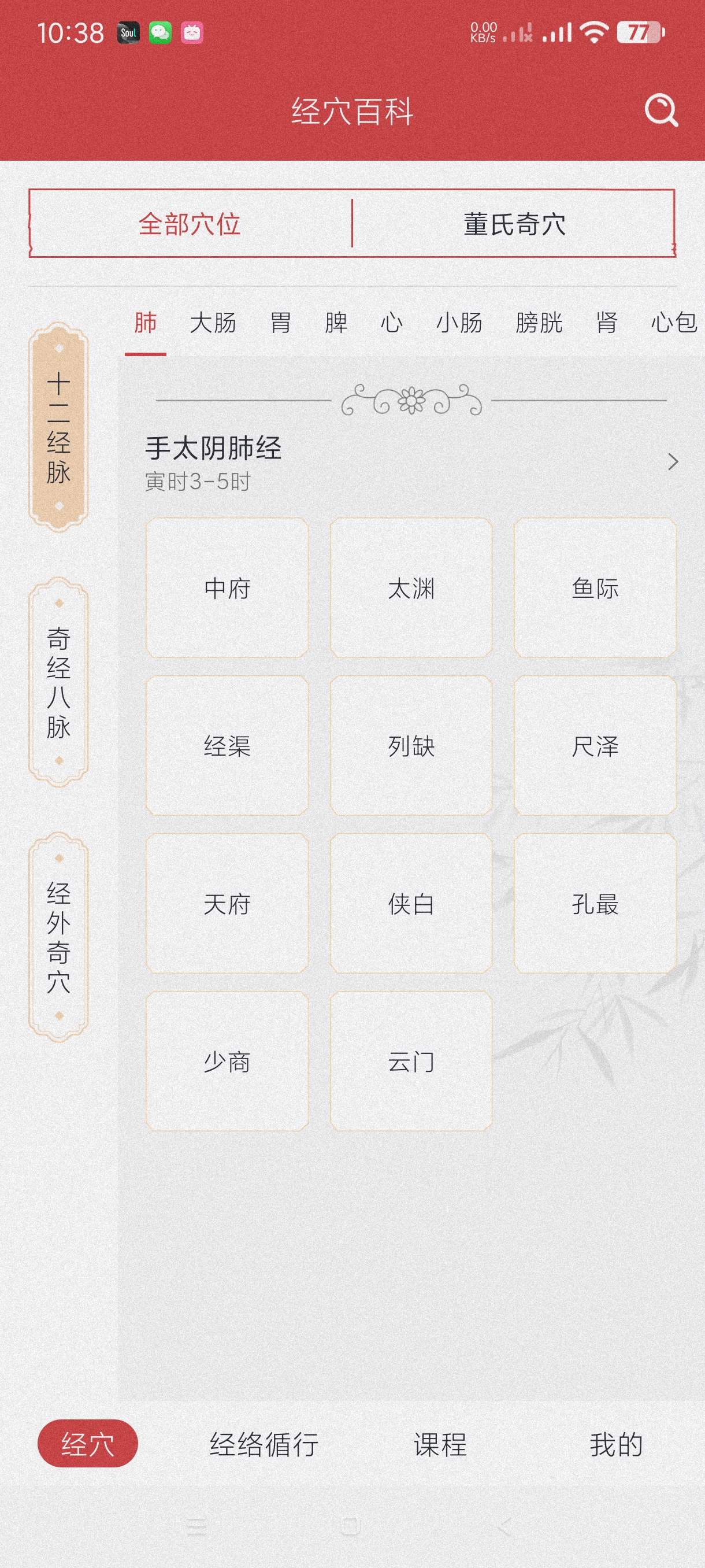Open the 列缺 acupoint card
Screen dimensions: 705x1568
[x=411, y=746]
